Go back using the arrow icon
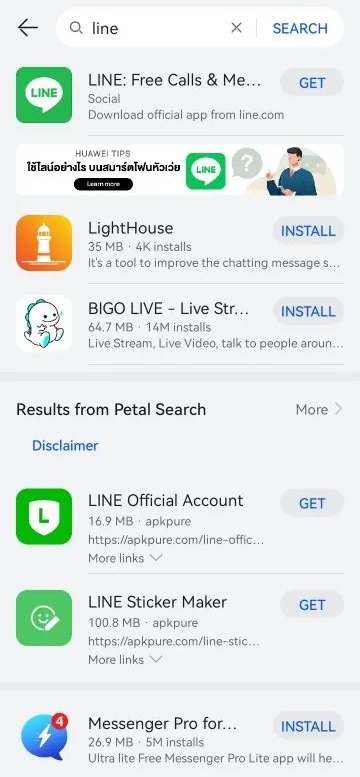Screen dimensions: 360x777 (28, 28)
